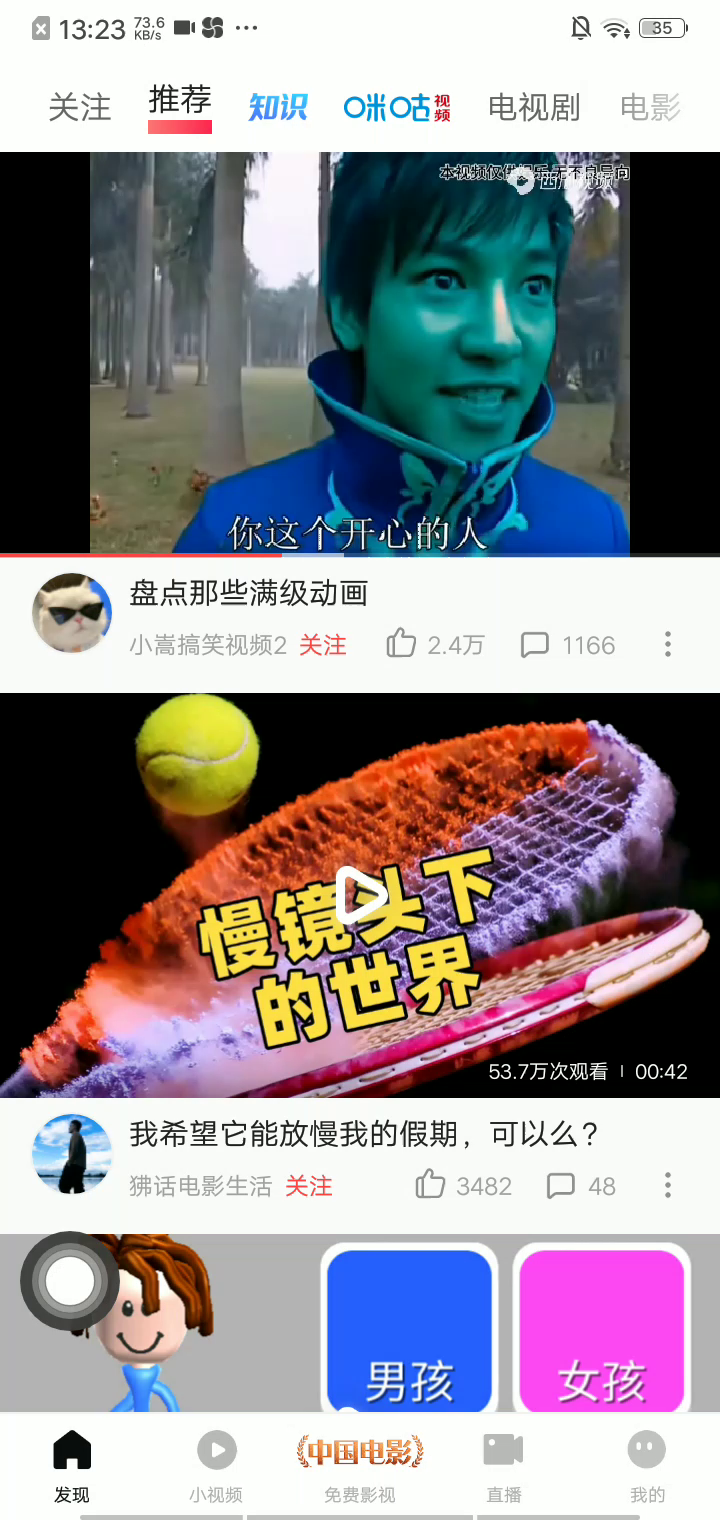
Task: Open the 我的 profile tab
Action: coord(647,1466)
